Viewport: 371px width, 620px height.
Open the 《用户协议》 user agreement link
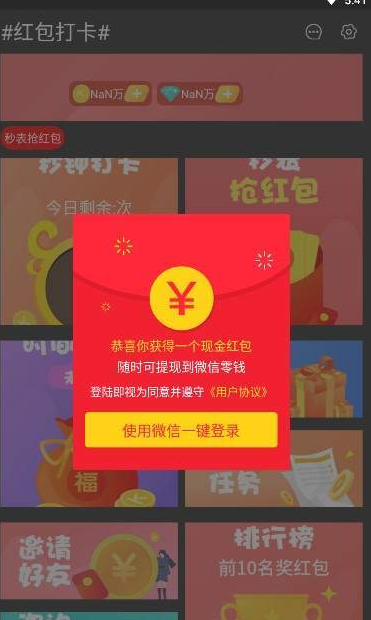(238, 392)
